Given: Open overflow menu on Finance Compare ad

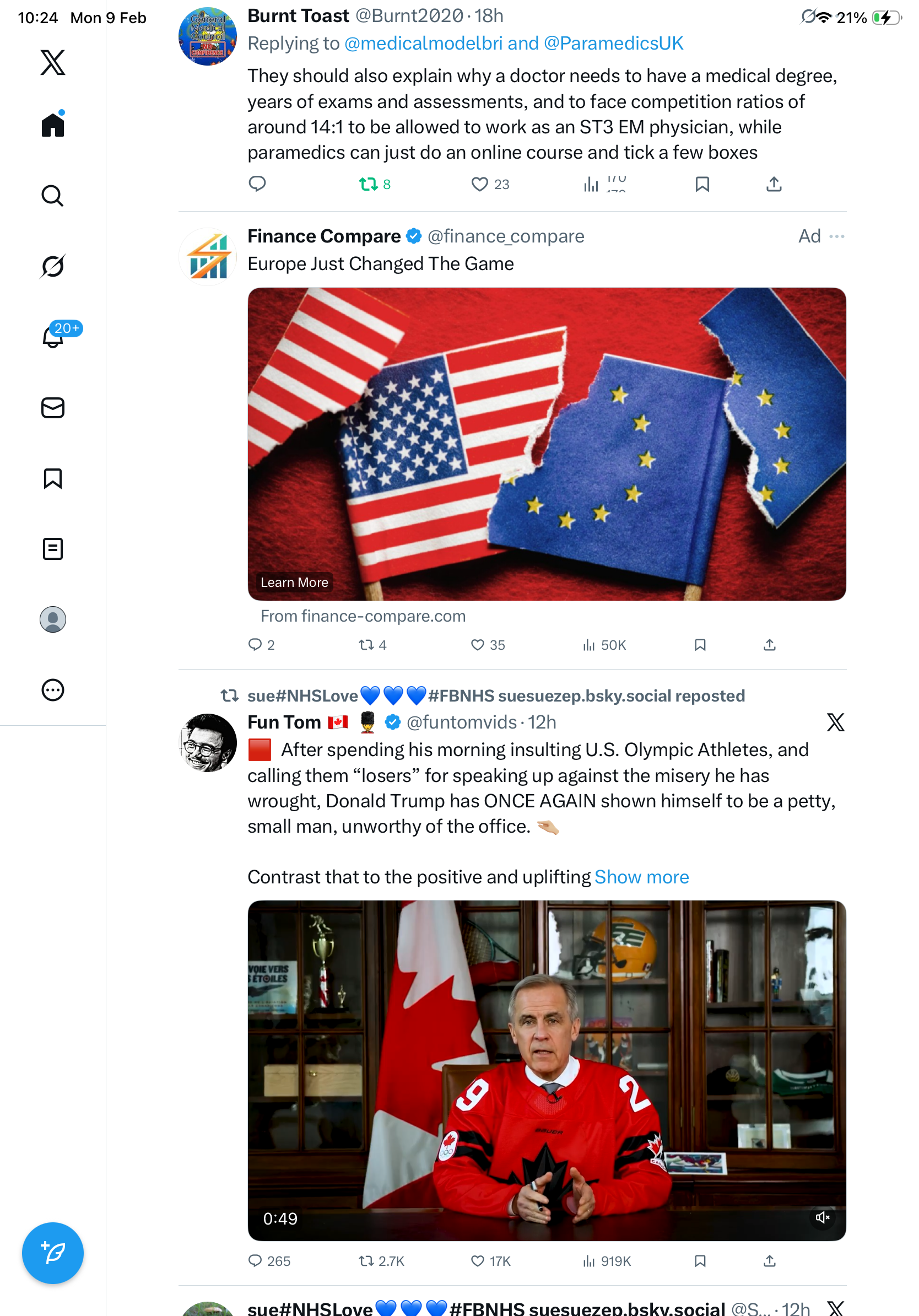Looking at the screenshot, I should point(836,236).
